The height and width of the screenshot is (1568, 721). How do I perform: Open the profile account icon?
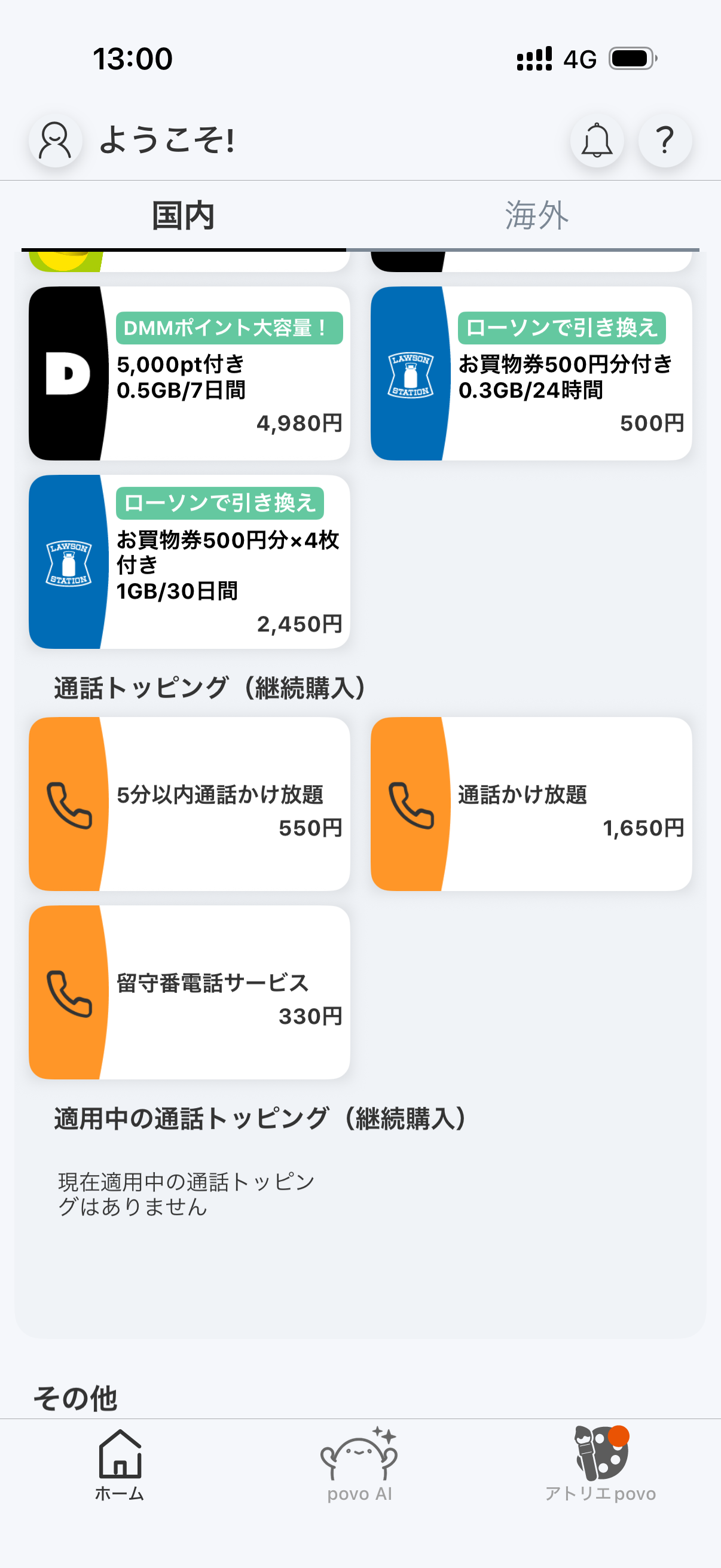pos(56,141)
